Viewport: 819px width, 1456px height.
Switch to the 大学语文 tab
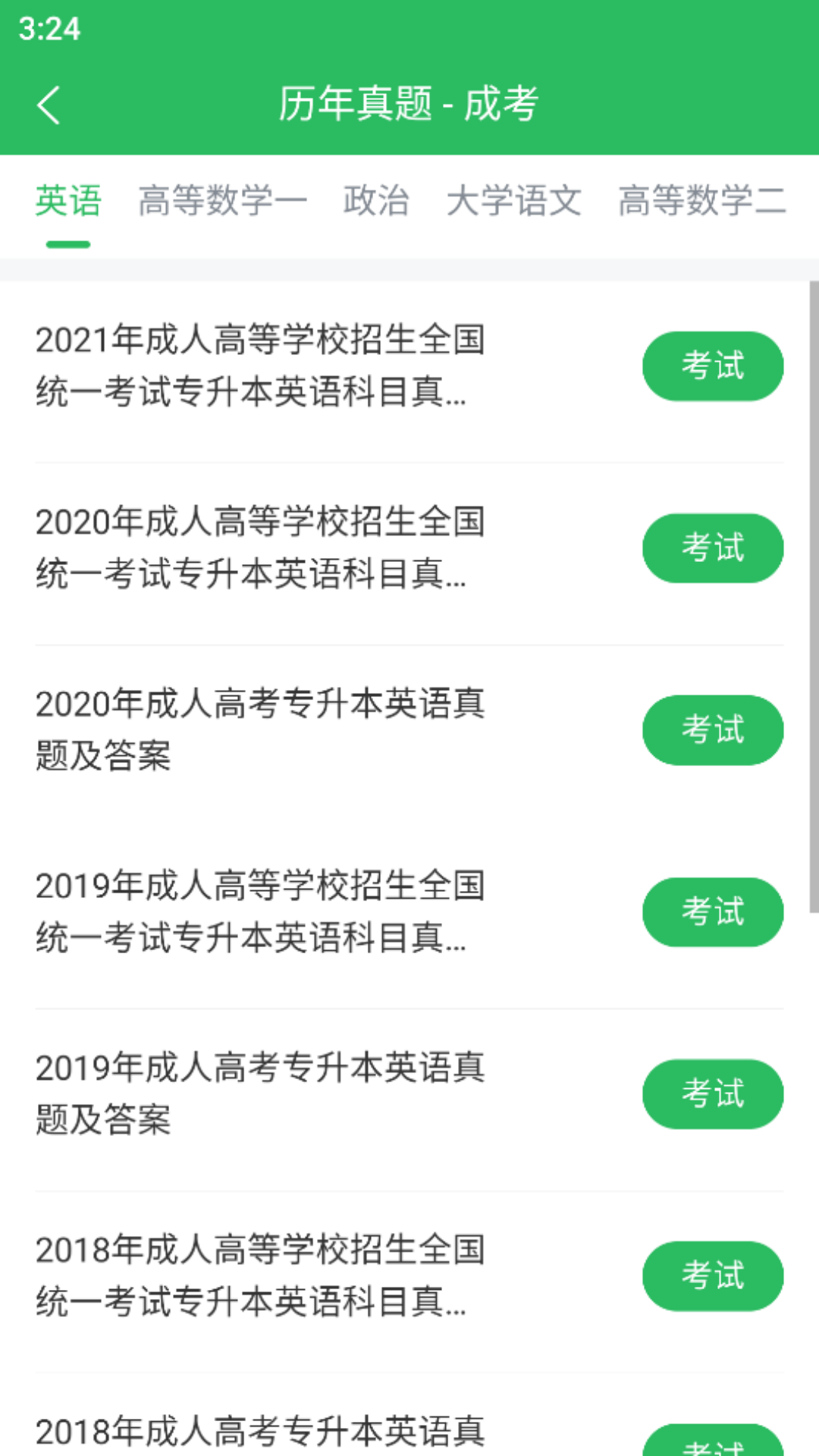click(x=516, y=200)
